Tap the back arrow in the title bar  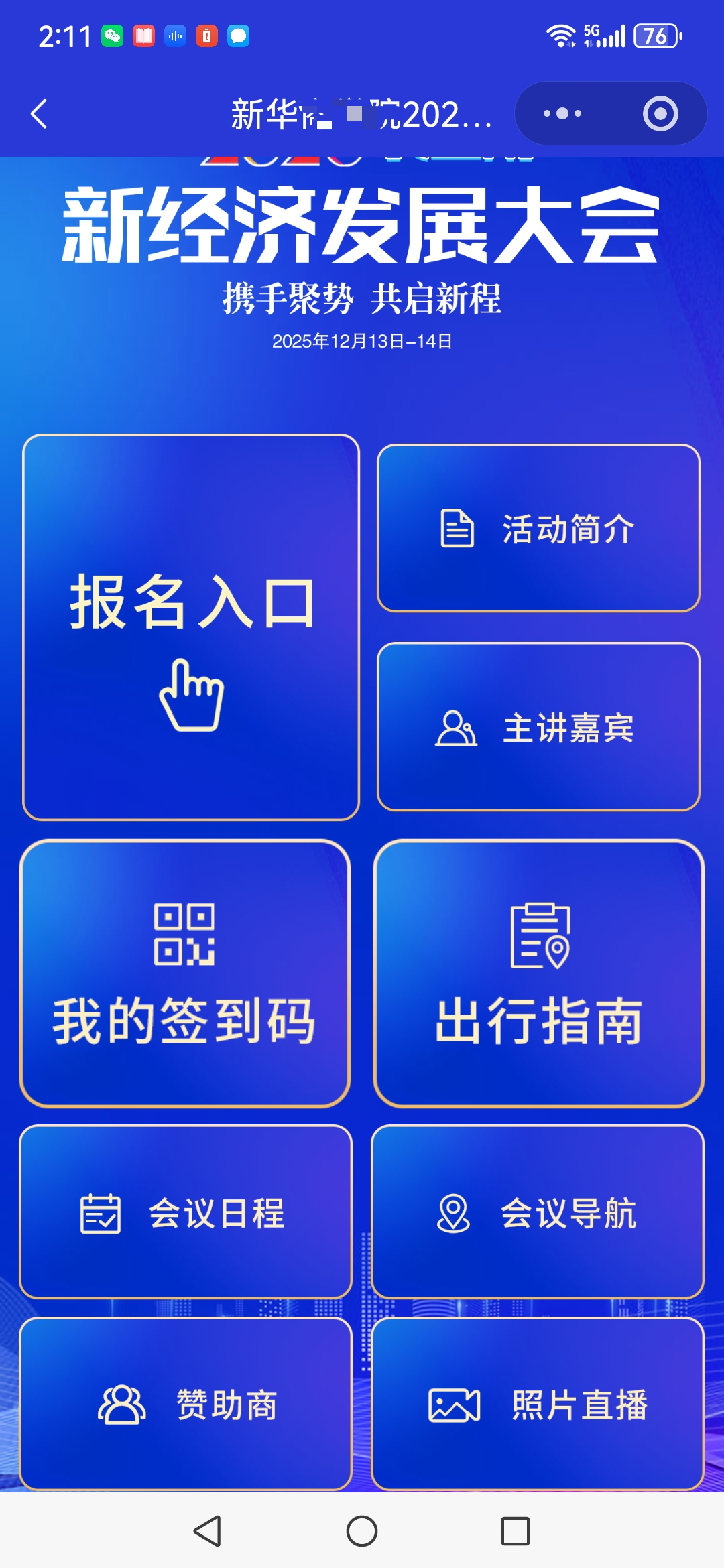coord(38,113)
